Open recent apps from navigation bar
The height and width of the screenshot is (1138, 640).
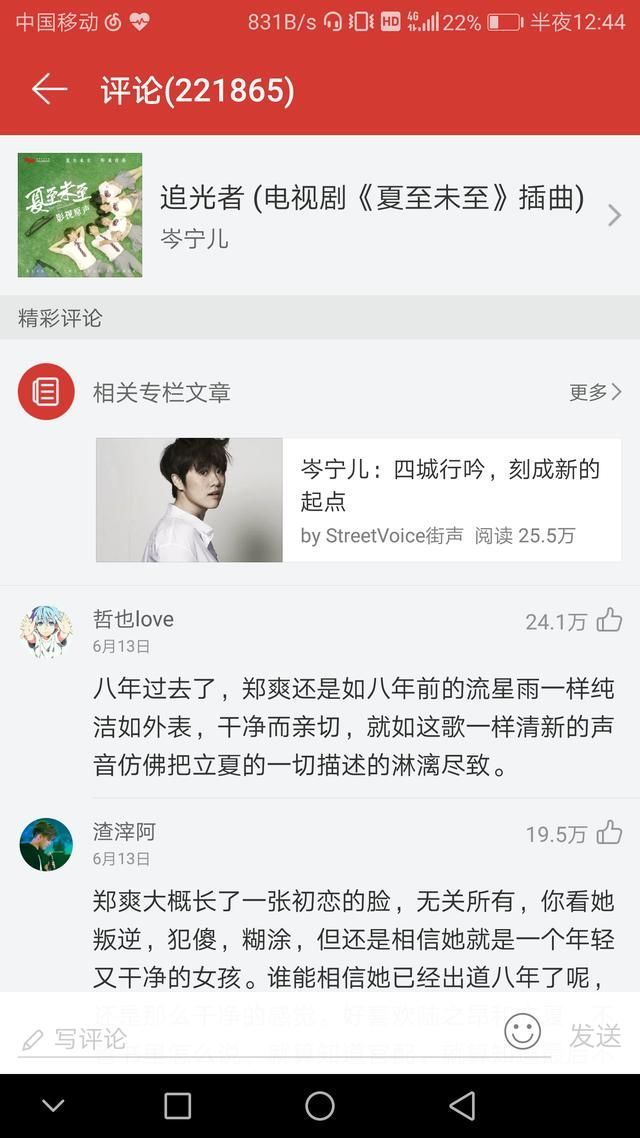[x=177, y=1105]
